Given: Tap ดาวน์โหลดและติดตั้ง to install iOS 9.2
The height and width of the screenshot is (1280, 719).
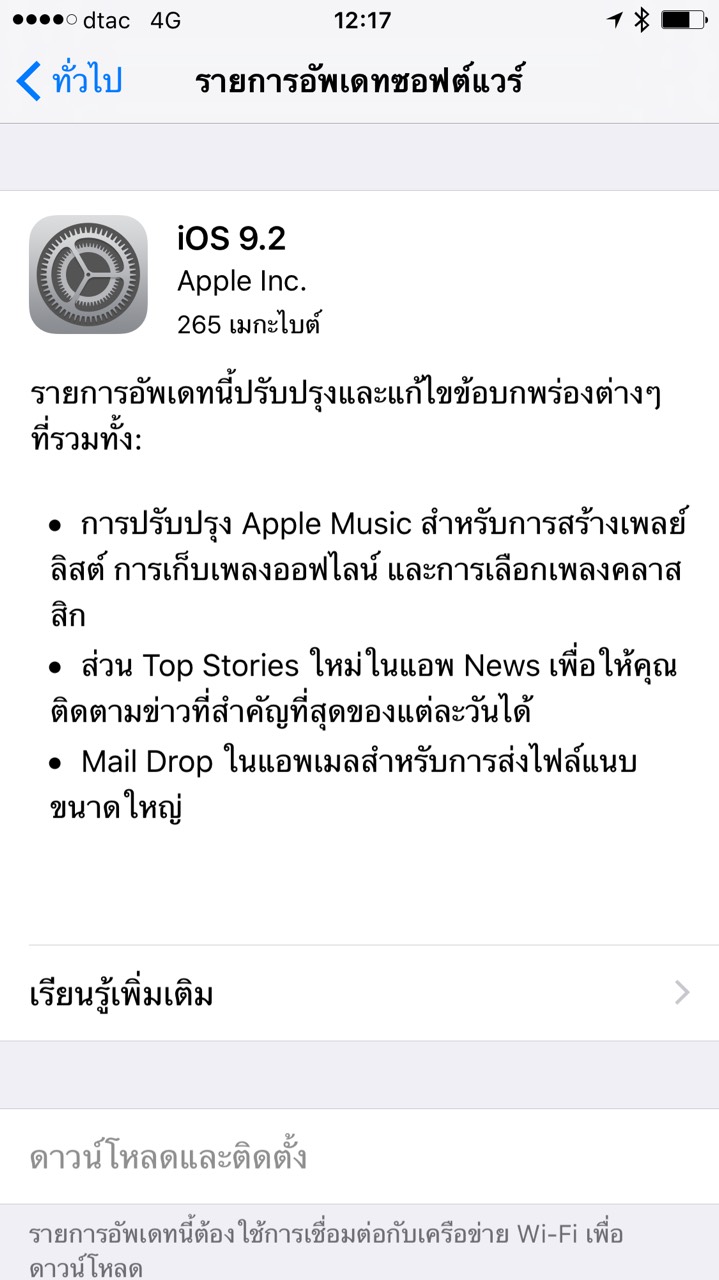Looking at the screenshot, I should point(359,1157).
